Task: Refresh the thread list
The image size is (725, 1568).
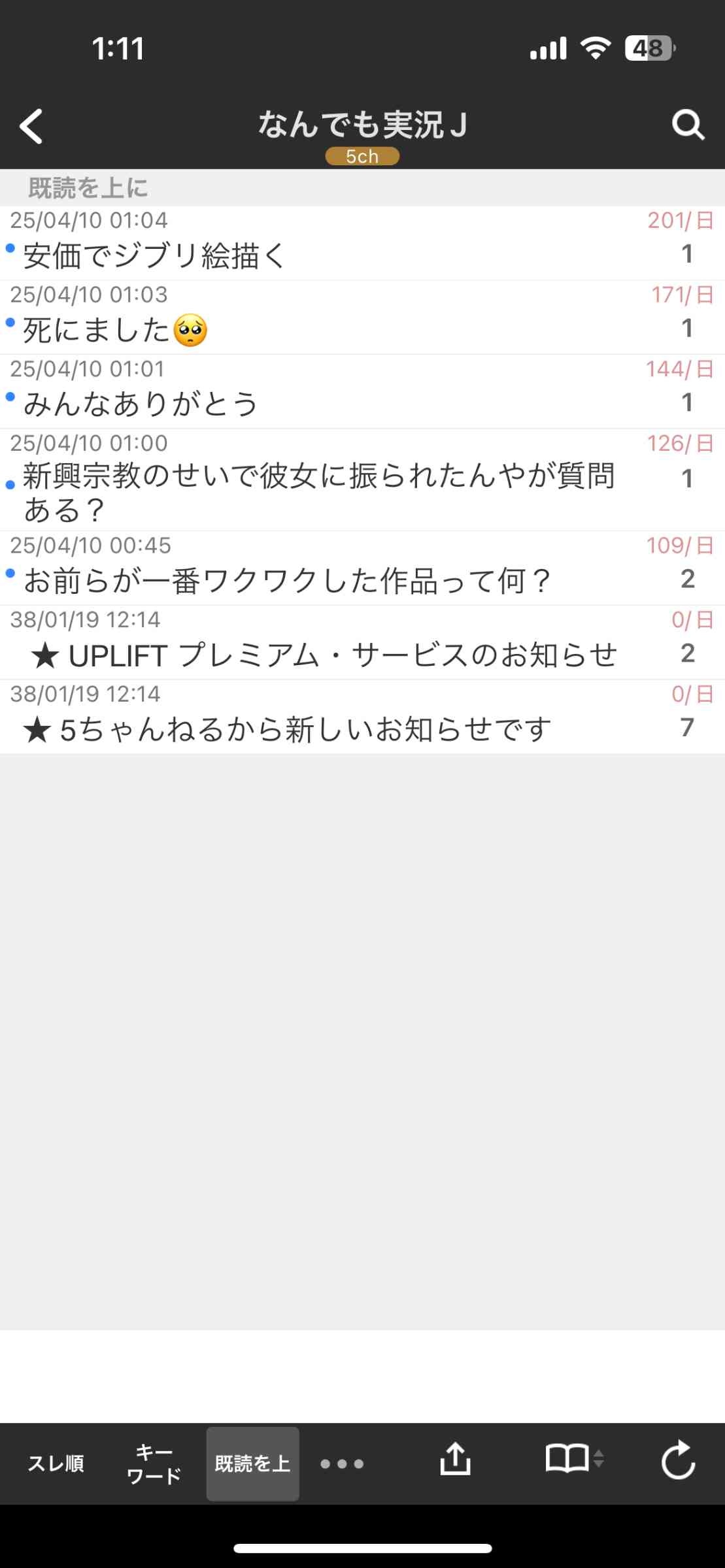Action: tap(677, 1461)
